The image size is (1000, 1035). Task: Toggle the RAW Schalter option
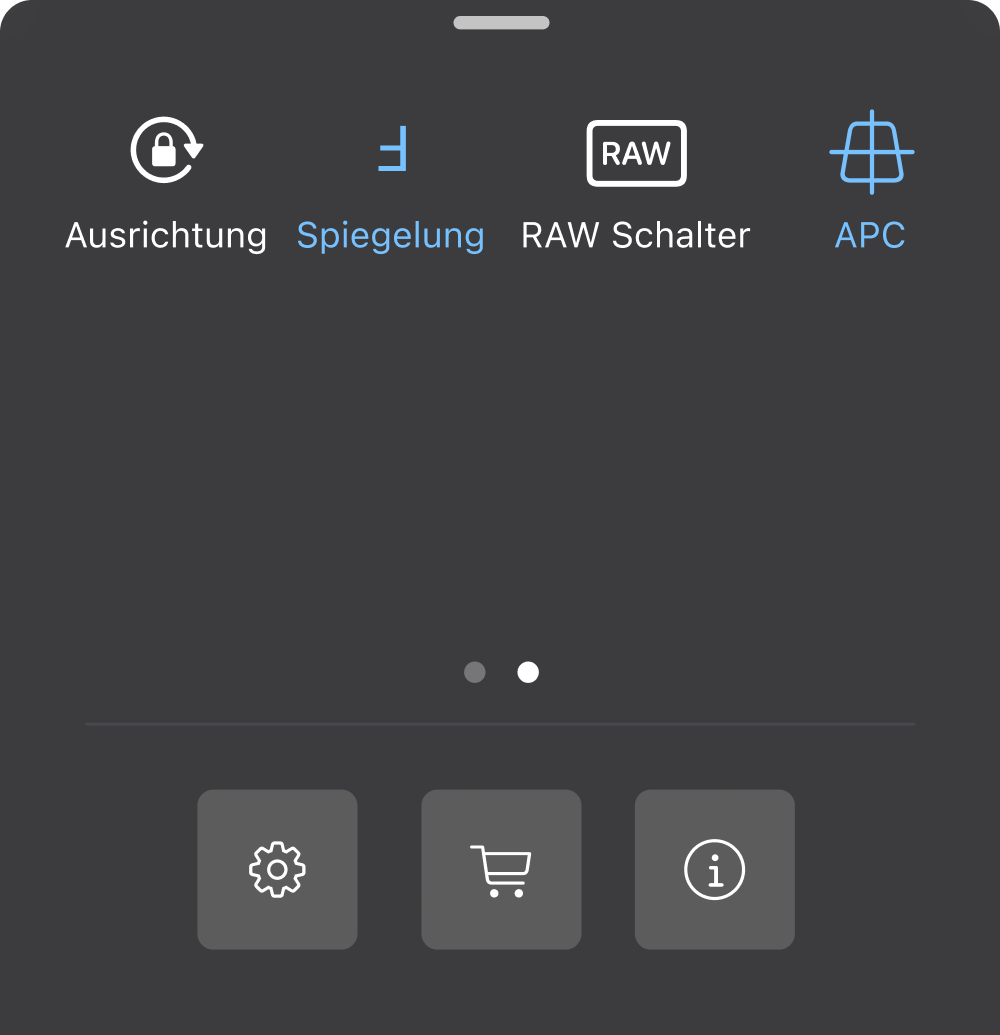click(636, 154)
